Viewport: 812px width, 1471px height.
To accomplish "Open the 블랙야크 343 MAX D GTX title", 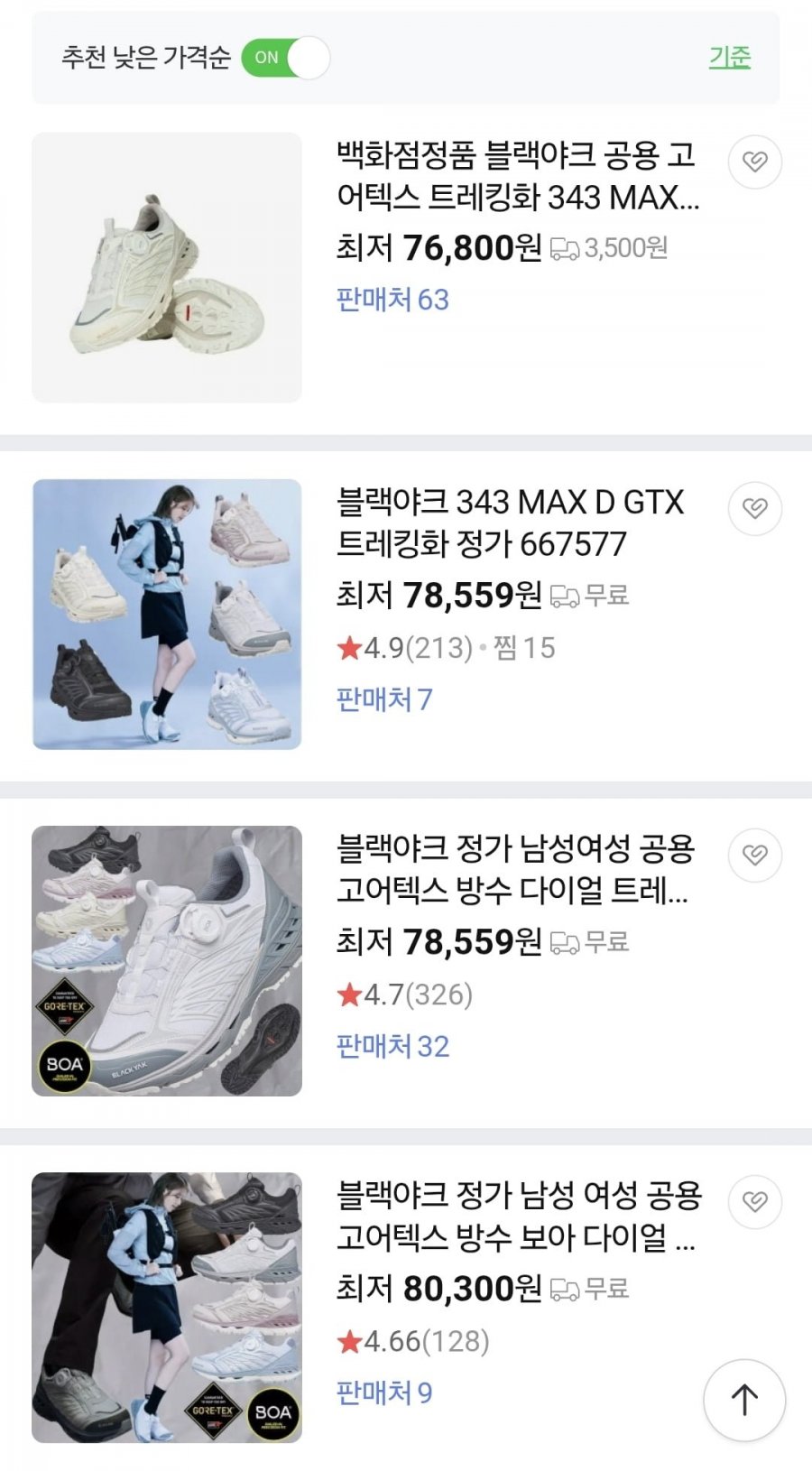I will (510, 523).
